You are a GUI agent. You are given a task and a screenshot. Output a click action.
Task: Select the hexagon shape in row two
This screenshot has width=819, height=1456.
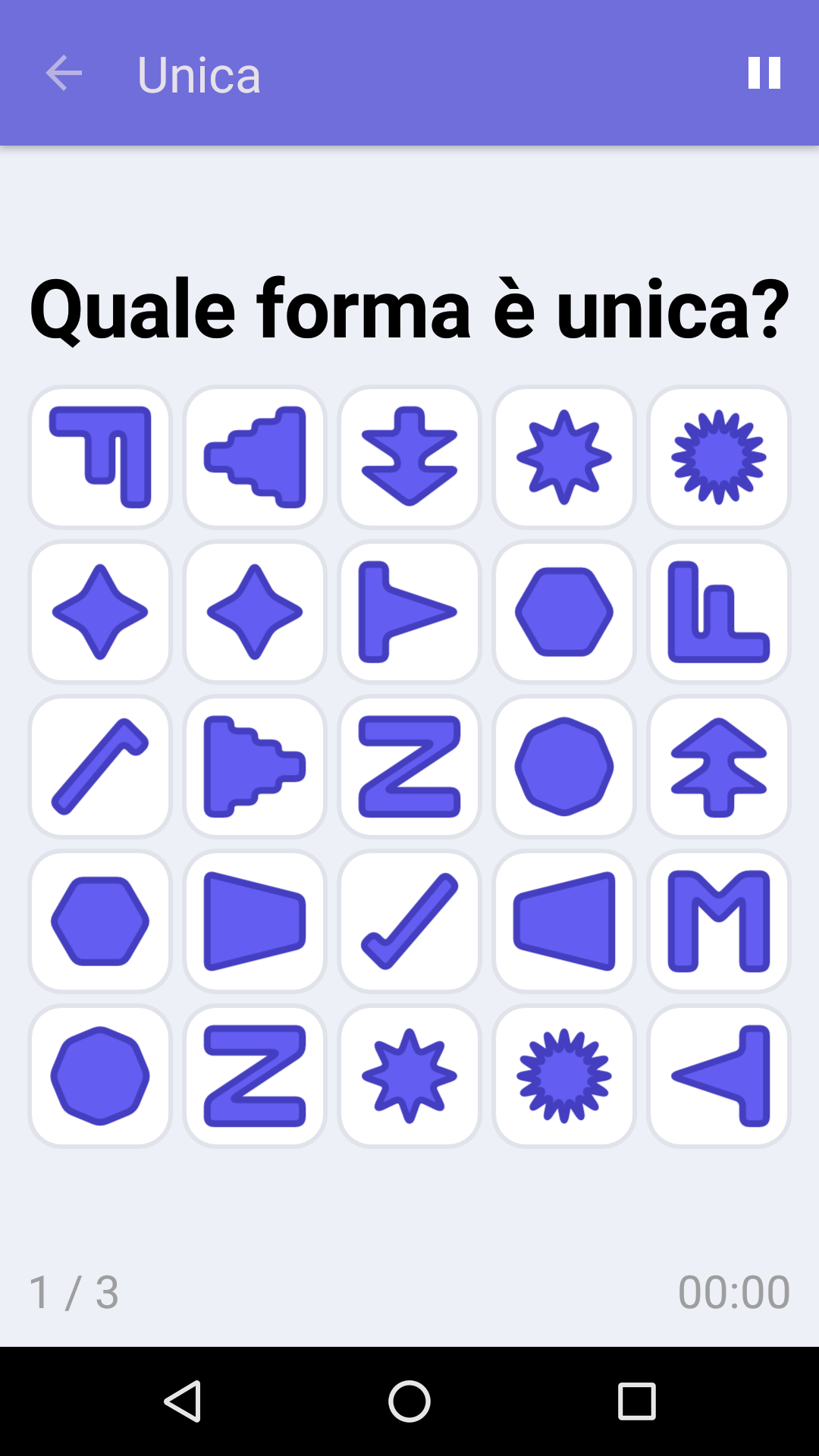coord(564,612)
